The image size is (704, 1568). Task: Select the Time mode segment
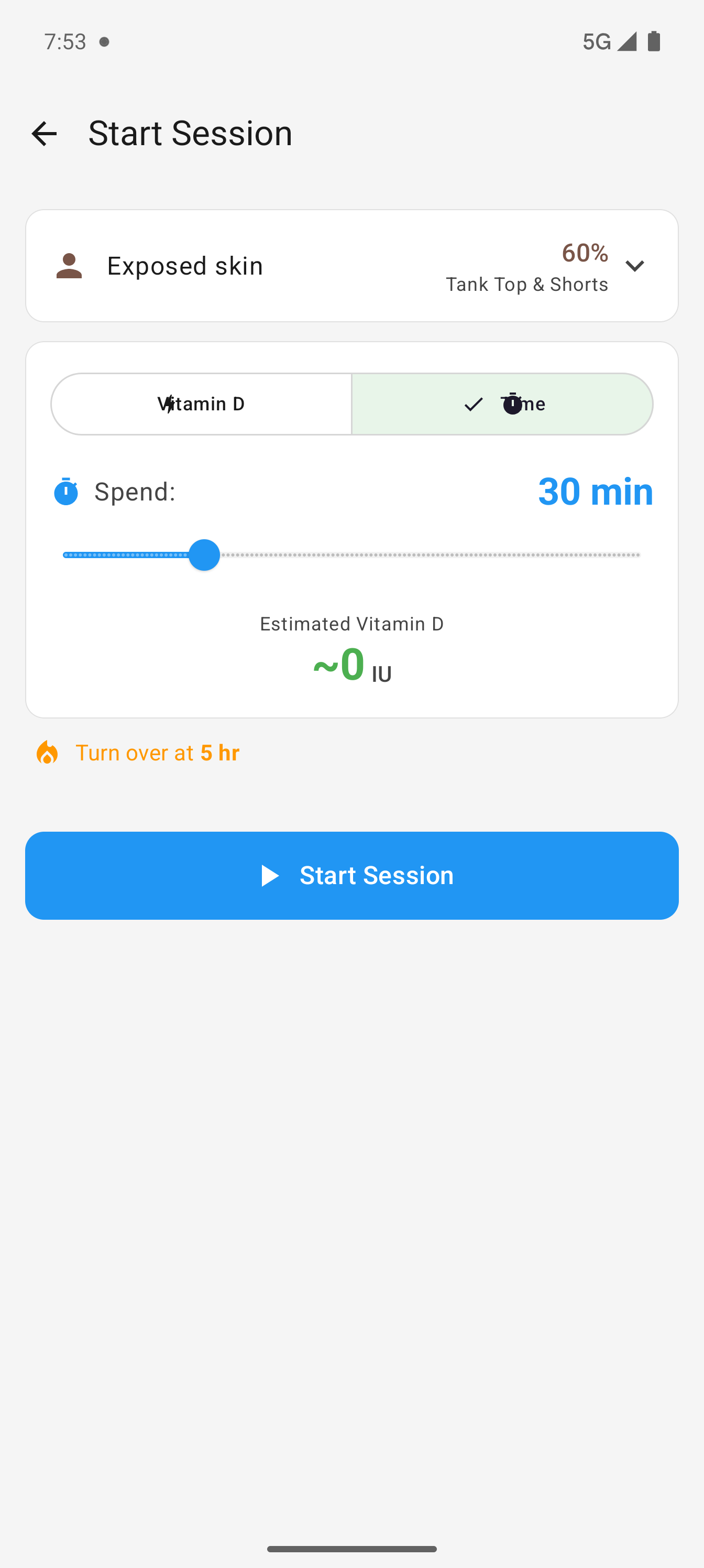(x=503, y=404)
